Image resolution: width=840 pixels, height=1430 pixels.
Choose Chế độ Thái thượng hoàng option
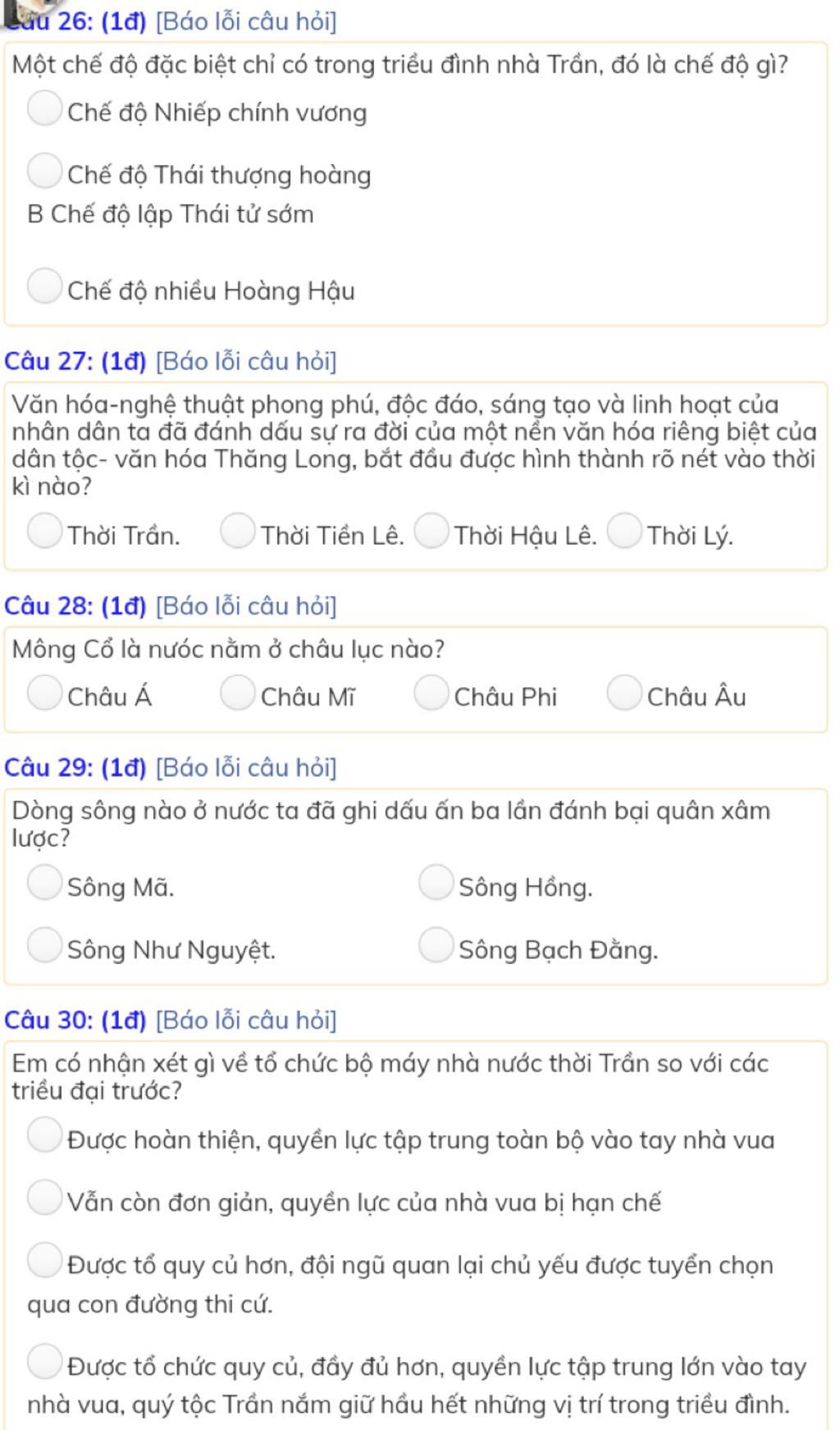pyautogui.click(x=45, y=171)
